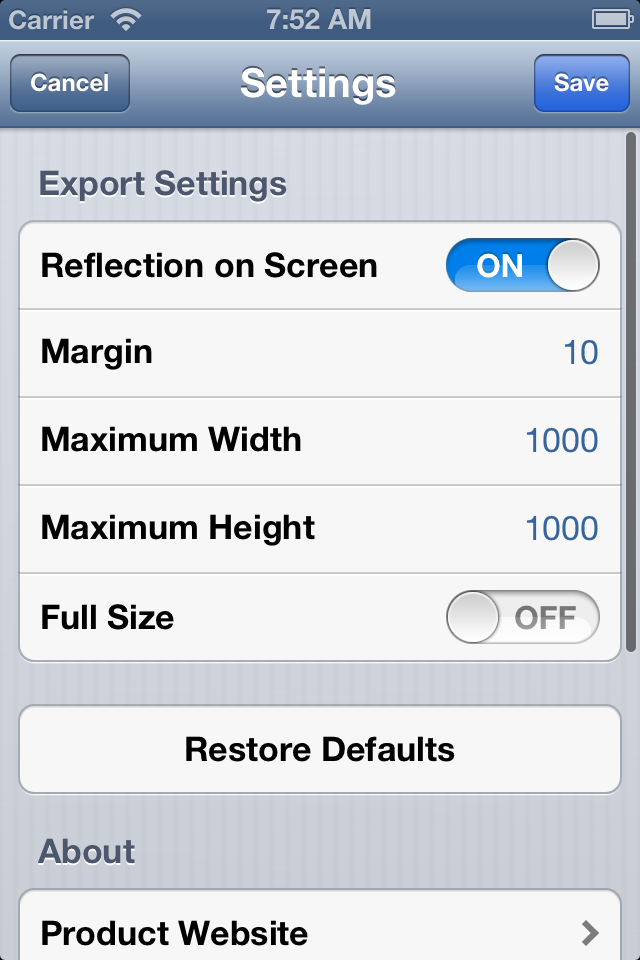Viewport: 640px width, 960px height.
Task: Tap Restore Defaults
Action: [x=320, y=750]
